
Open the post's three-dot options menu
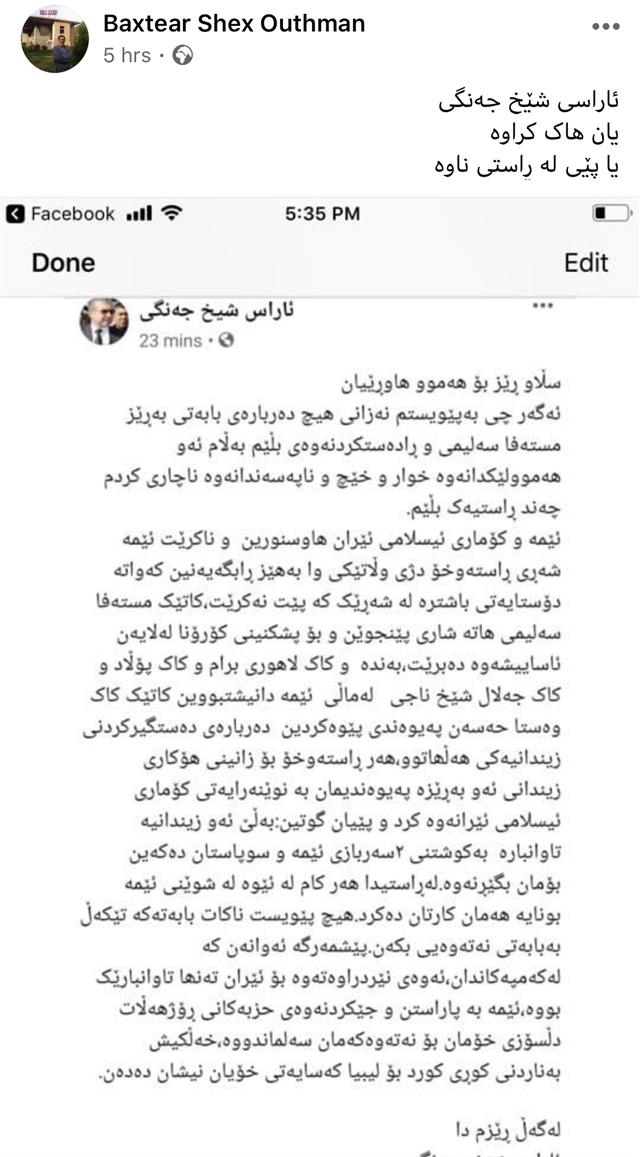coord(606,25)
